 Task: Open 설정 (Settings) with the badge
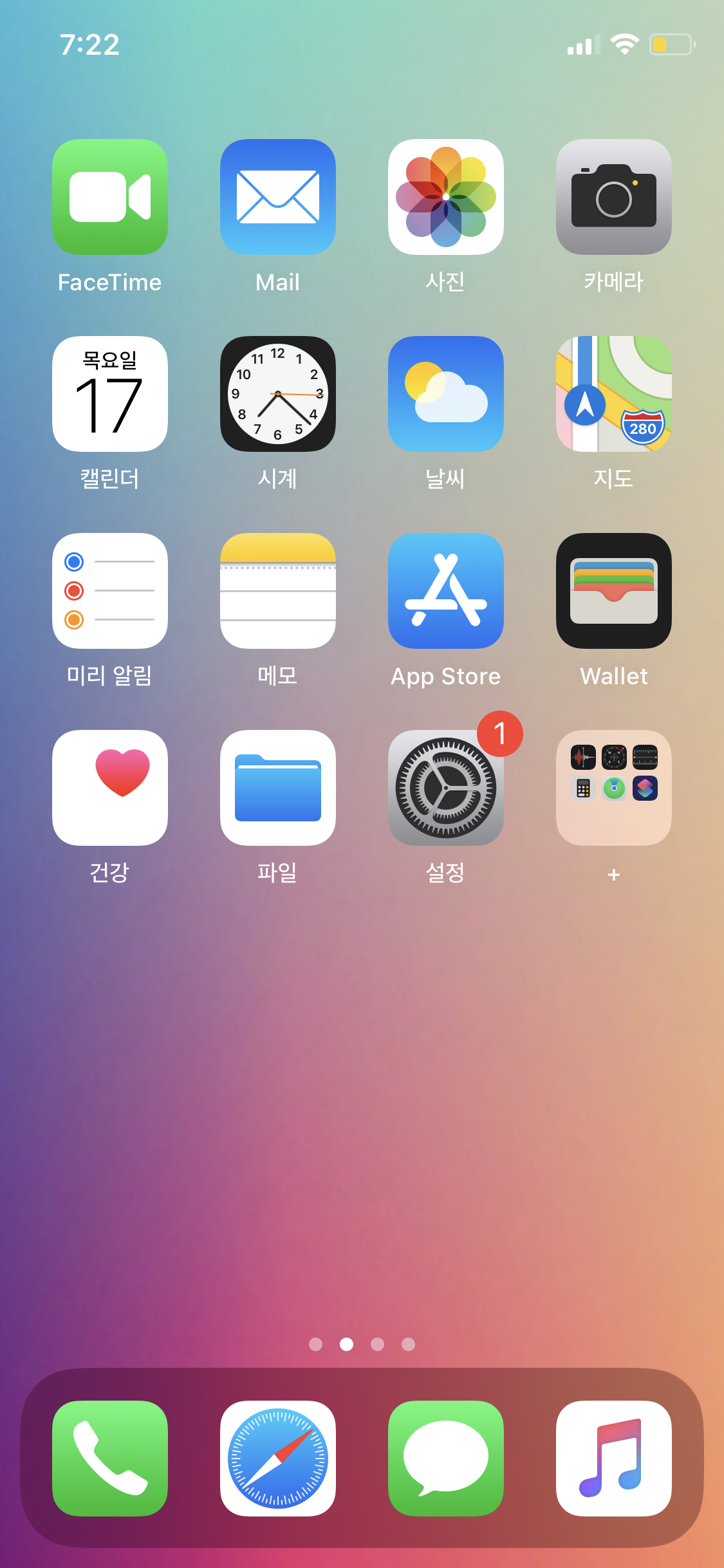point(446,788)
